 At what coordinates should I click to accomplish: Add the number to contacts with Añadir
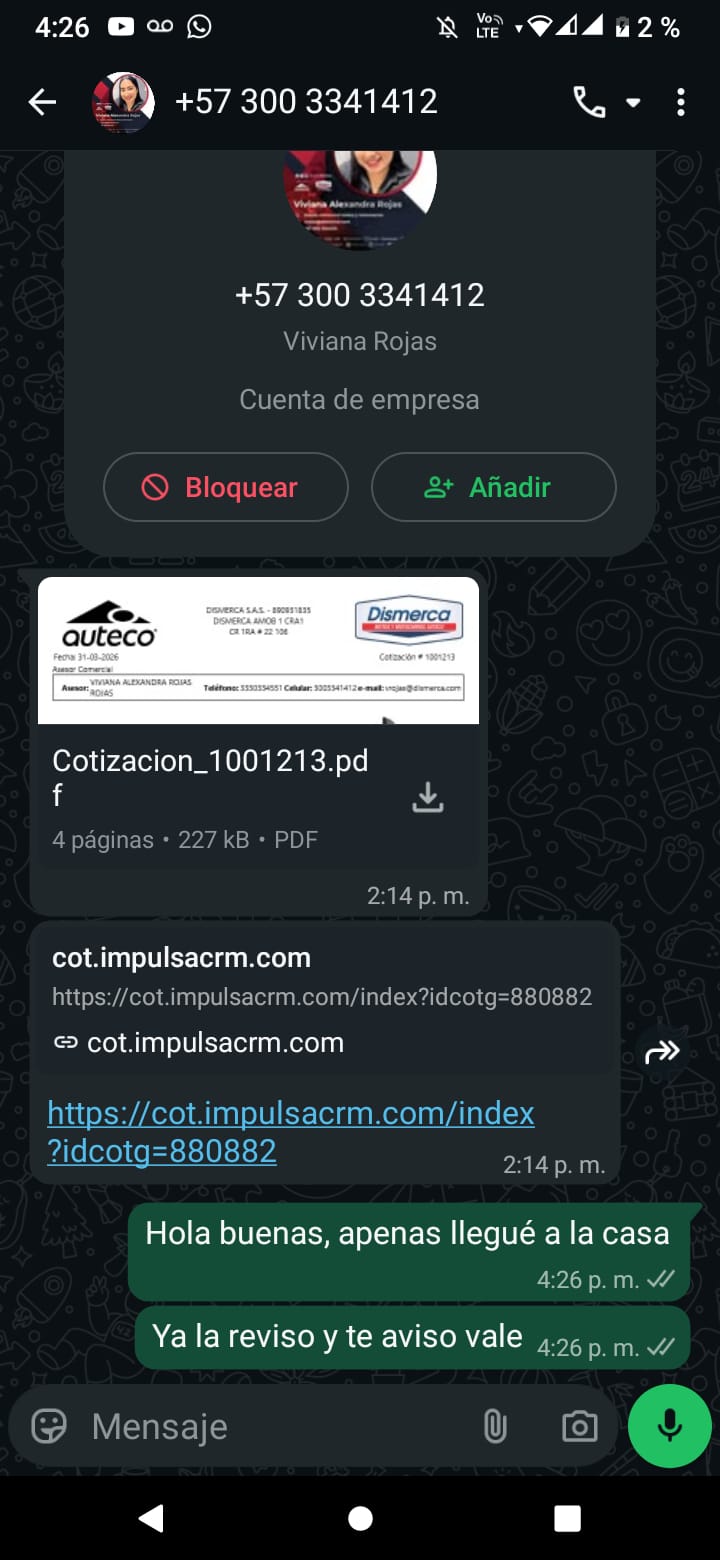[494, 487]
